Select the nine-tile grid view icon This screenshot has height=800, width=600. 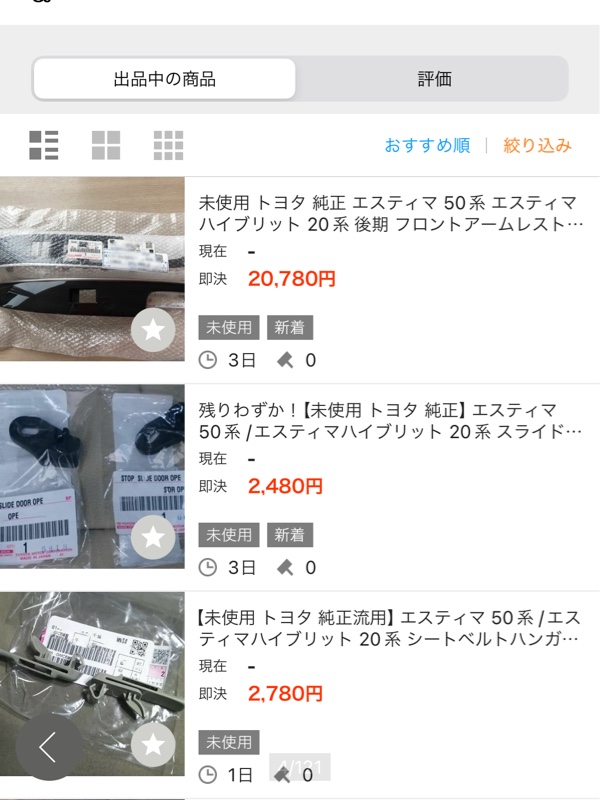coord(168,146)
